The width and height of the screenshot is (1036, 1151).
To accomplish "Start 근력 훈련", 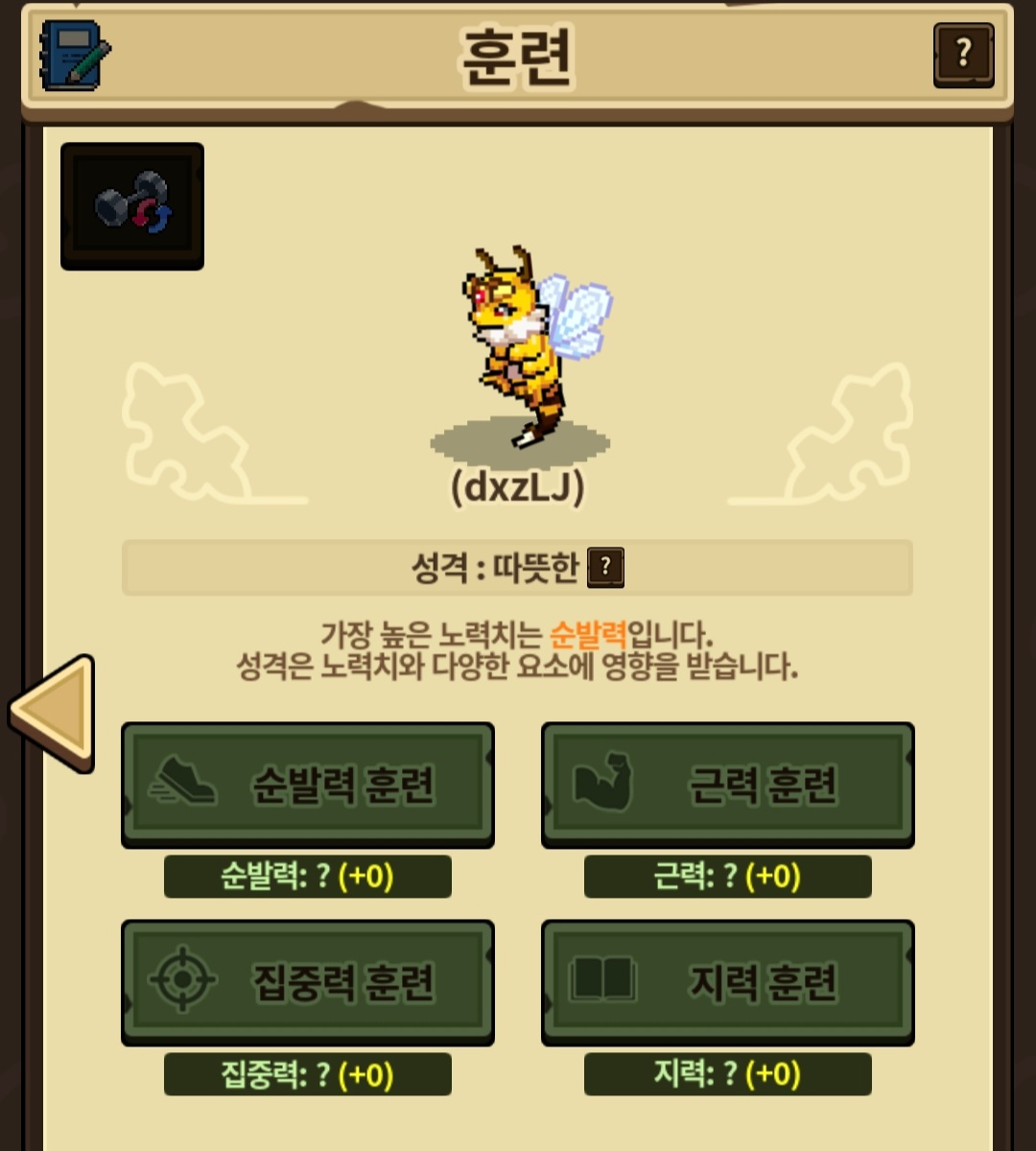I will pos(727,785).
